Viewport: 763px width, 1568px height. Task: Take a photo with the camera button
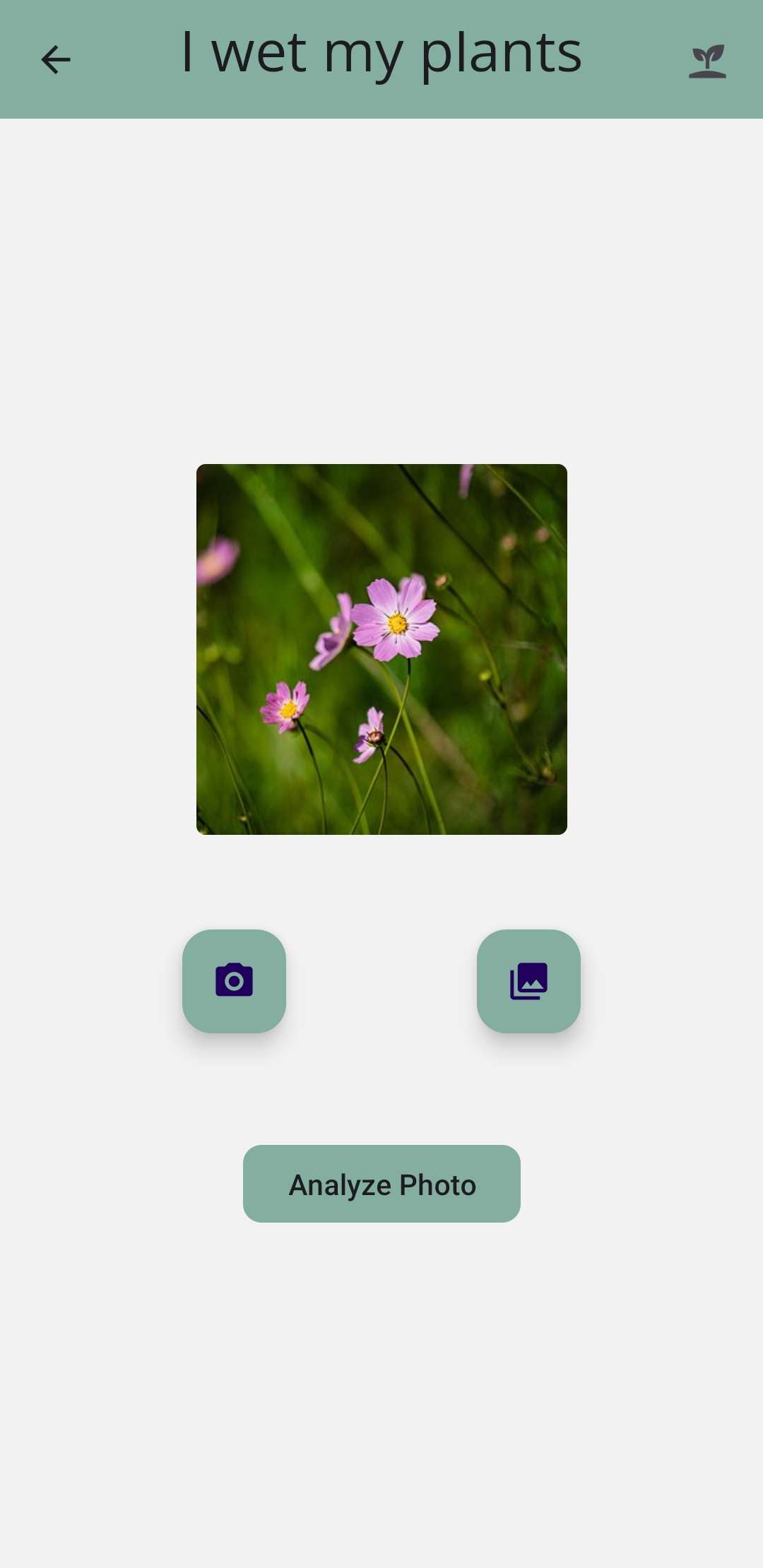click(x=234, y=981)
